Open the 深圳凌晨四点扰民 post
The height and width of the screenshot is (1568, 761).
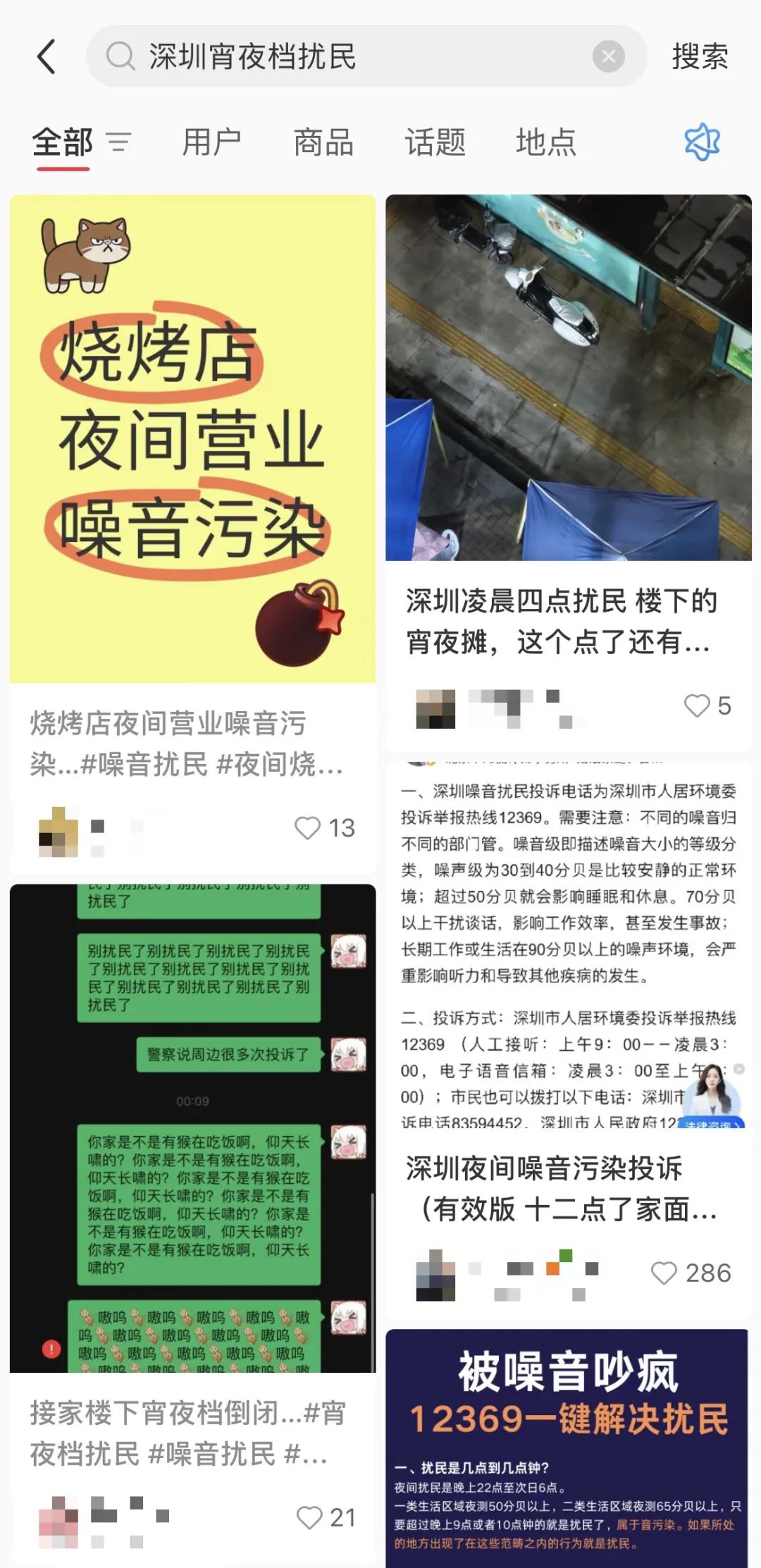click(568, 378)
